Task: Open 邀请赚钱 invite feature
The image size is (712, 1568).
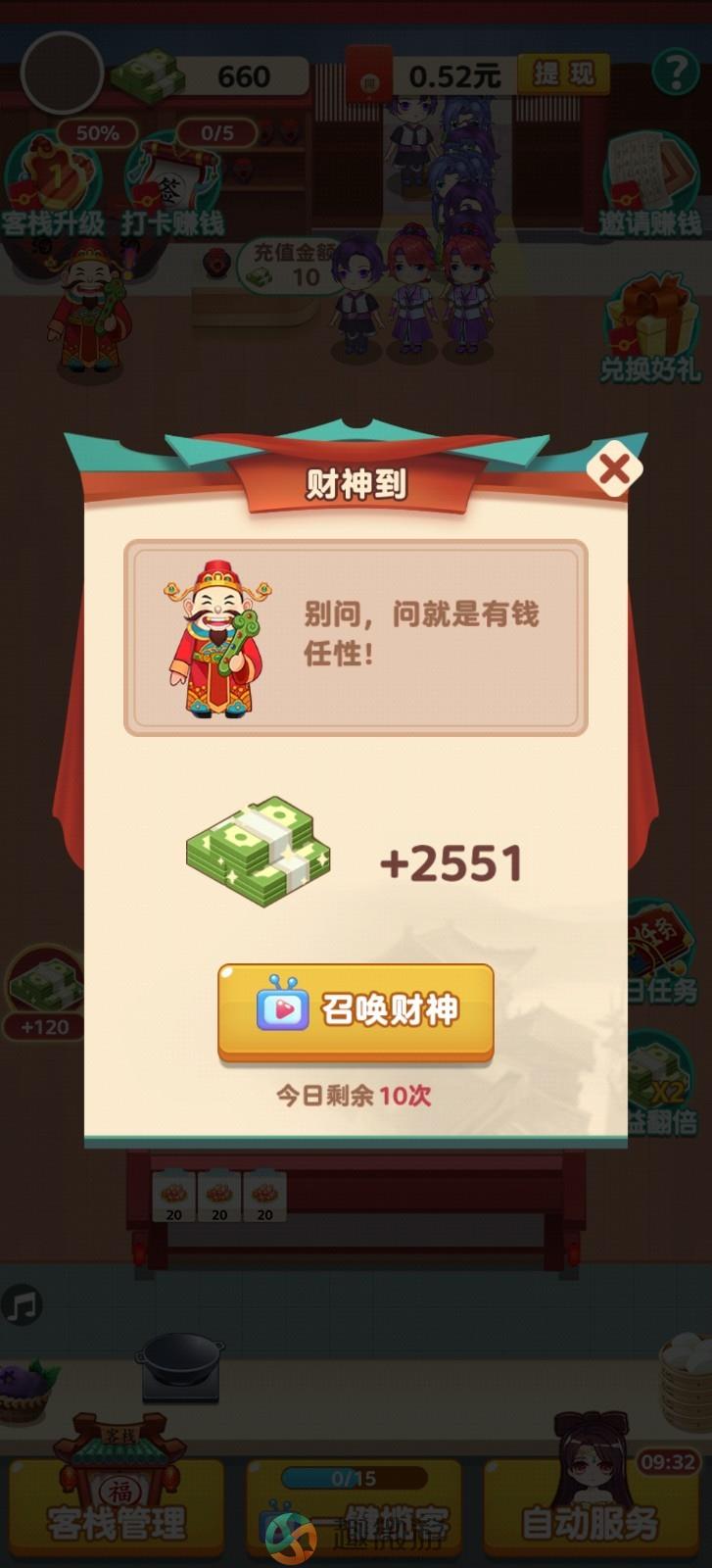Action: point(650,188)
